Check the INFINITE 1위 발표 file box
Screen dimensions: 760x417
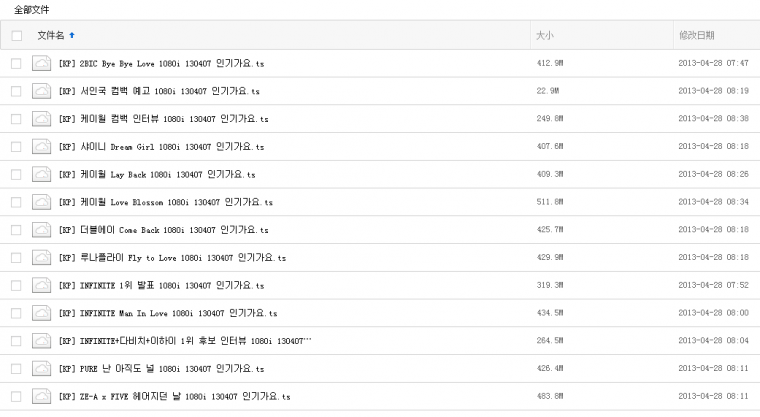click(16, 285)
